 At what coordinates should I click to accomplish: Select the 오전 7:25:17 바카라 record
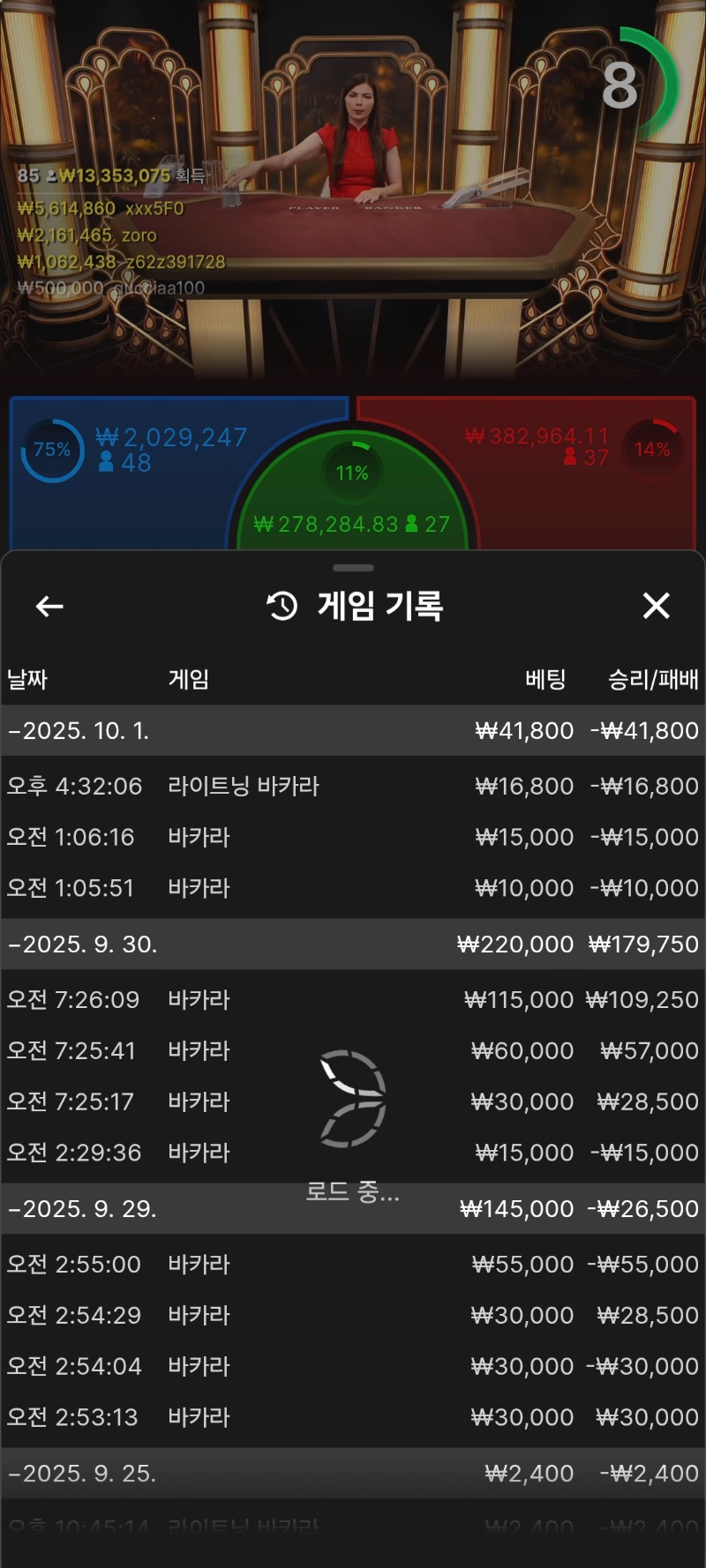pos(353,1101)
